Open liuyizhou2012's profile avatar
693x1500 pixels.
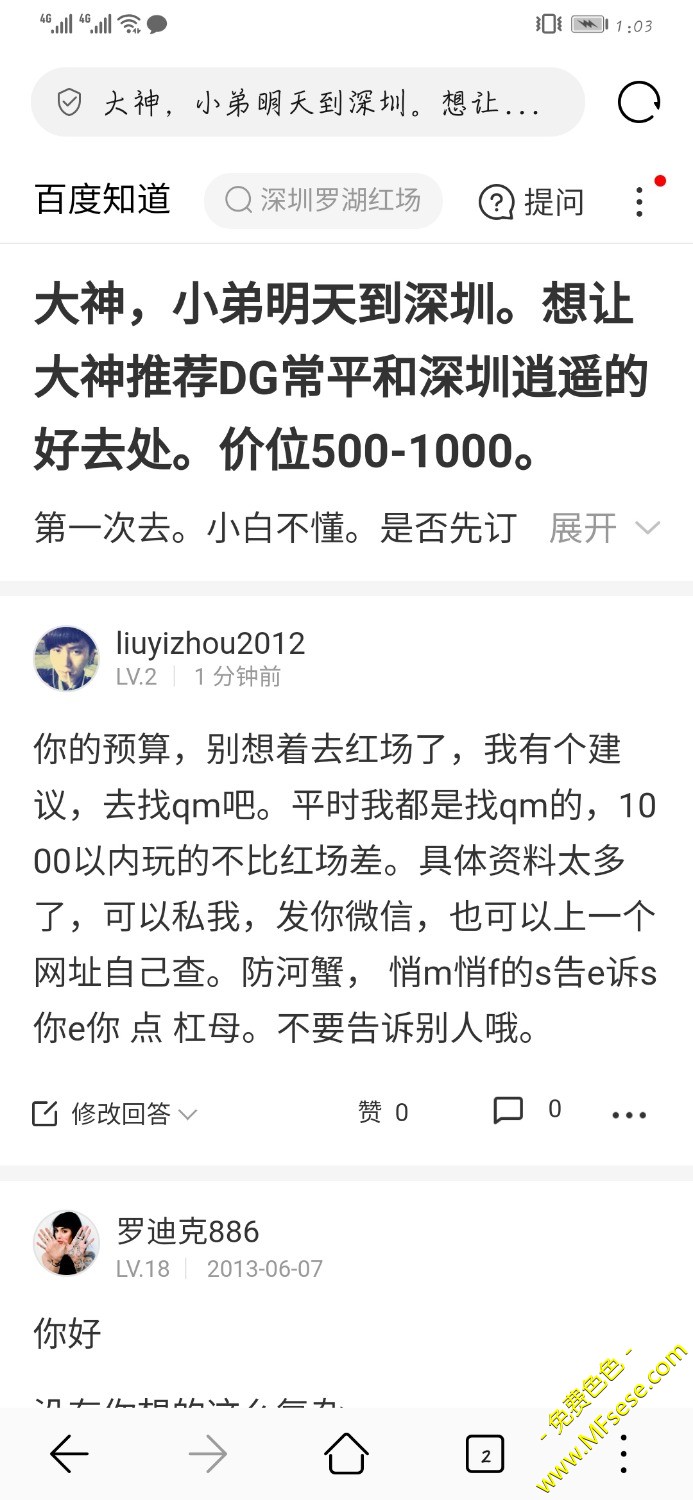coord(67,659)
